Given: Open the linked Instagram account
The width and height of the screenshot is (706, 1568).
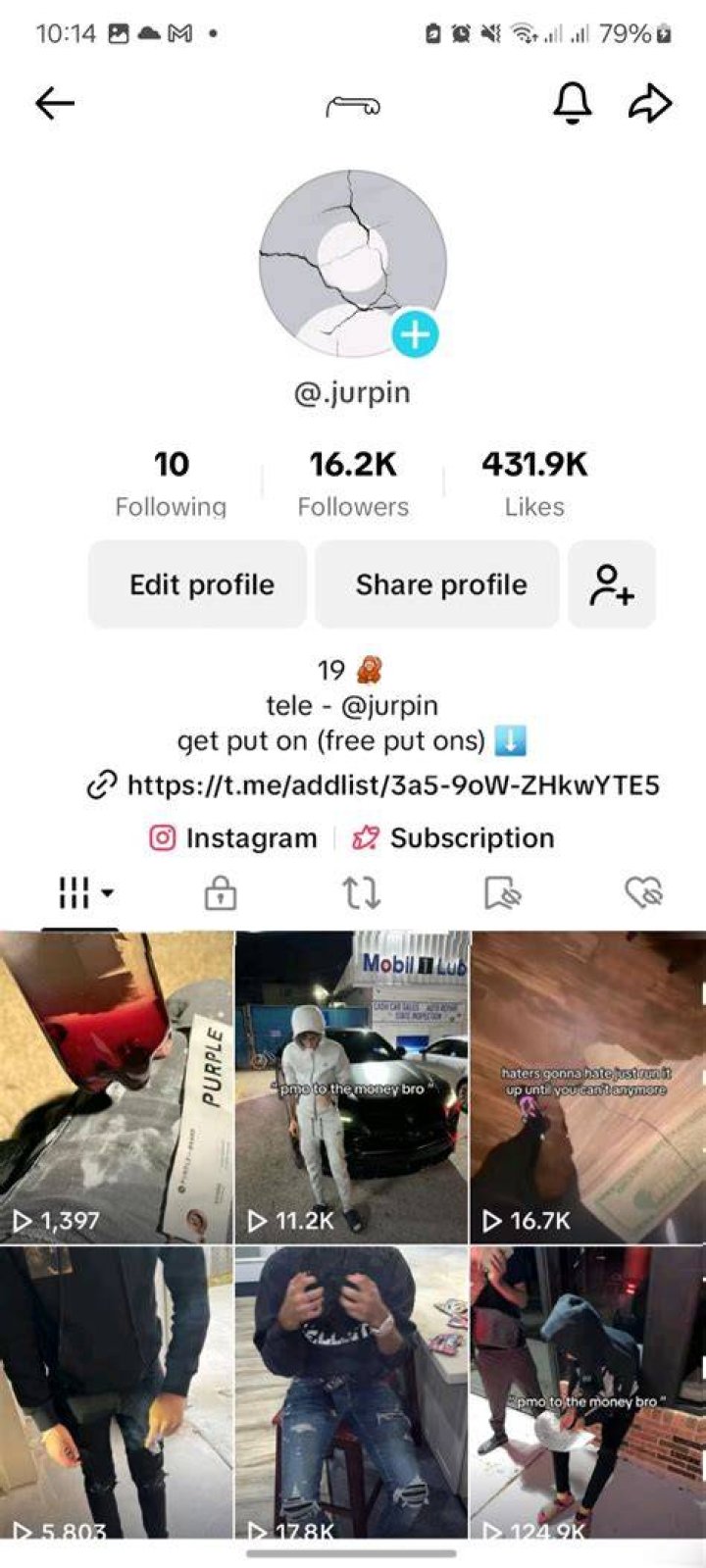Looking at the screenshot, I should (233, 838).
